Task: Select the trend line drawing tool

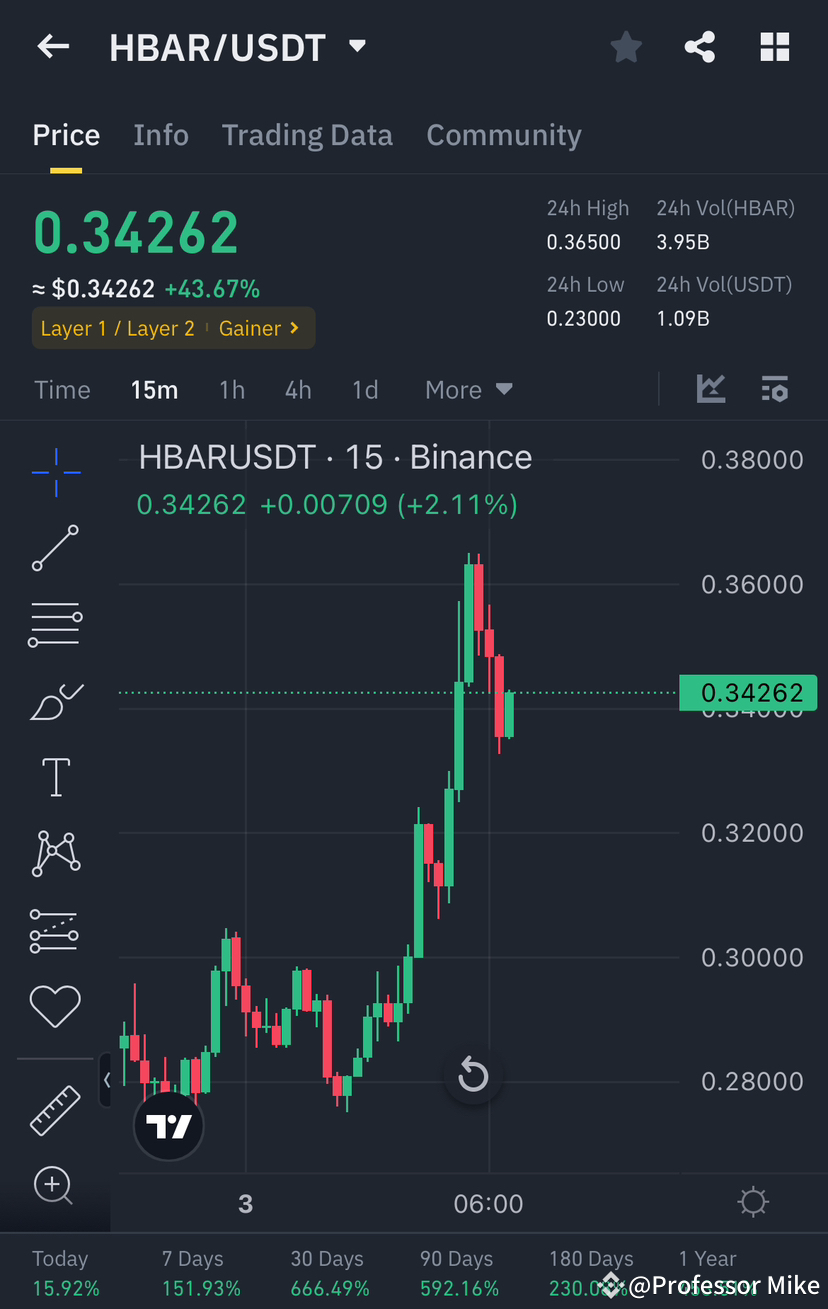Action: (55, 548)
